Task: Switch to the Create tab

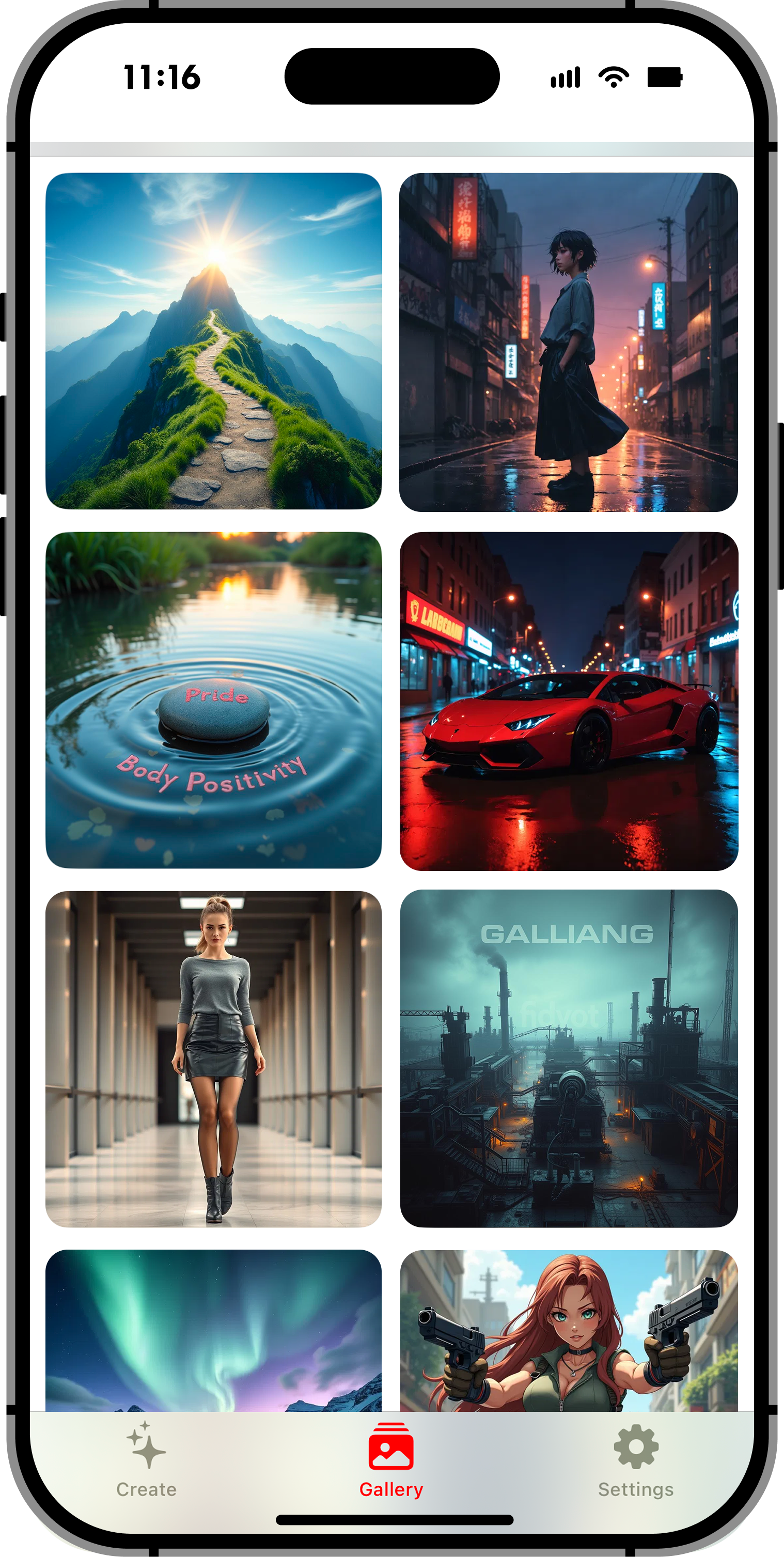Action: (146, 1459)
